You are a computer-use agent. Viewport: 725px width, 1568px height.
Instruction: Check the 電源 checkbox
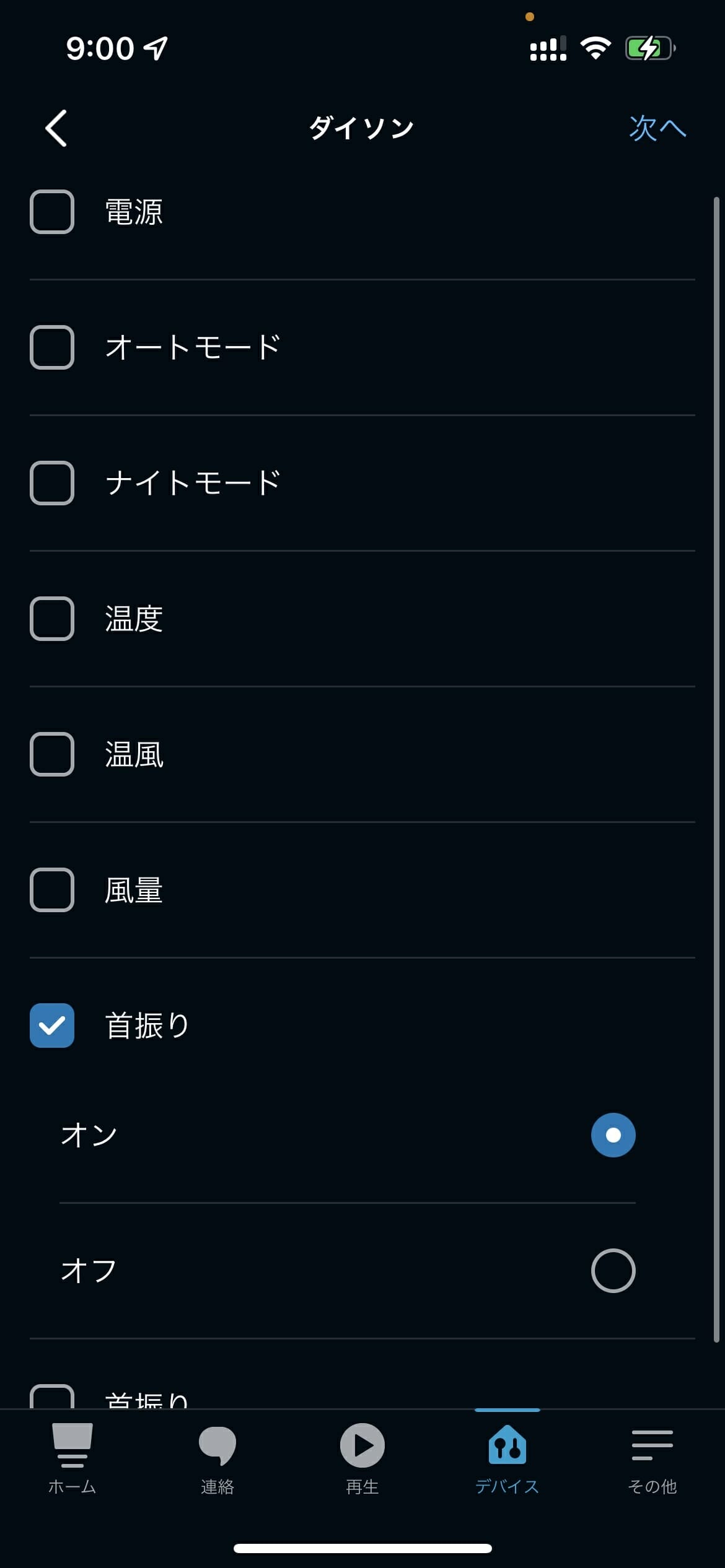52,212
